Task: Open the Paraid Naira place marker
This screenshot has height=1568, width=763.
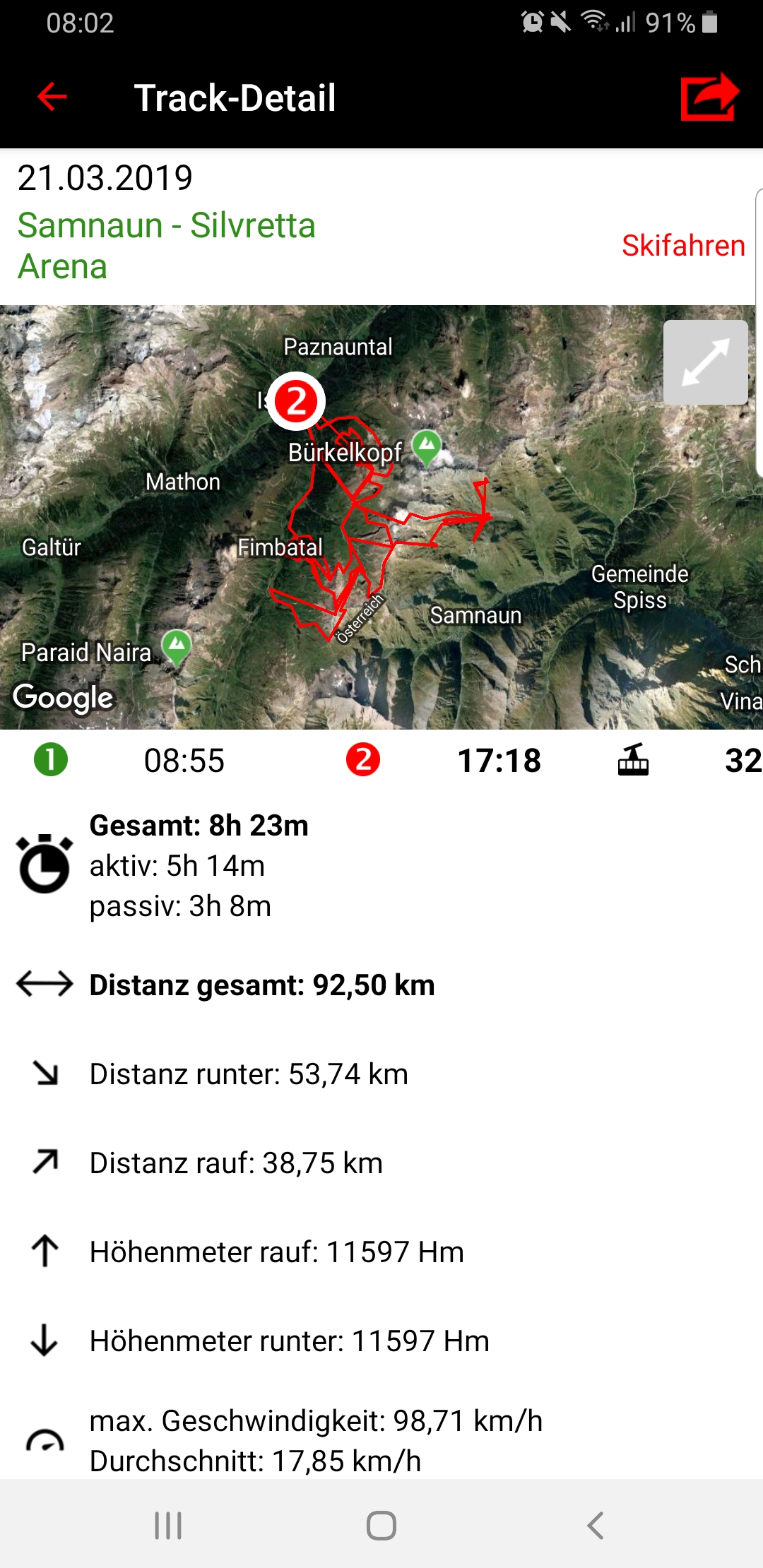Action: (x=177, y=648)
